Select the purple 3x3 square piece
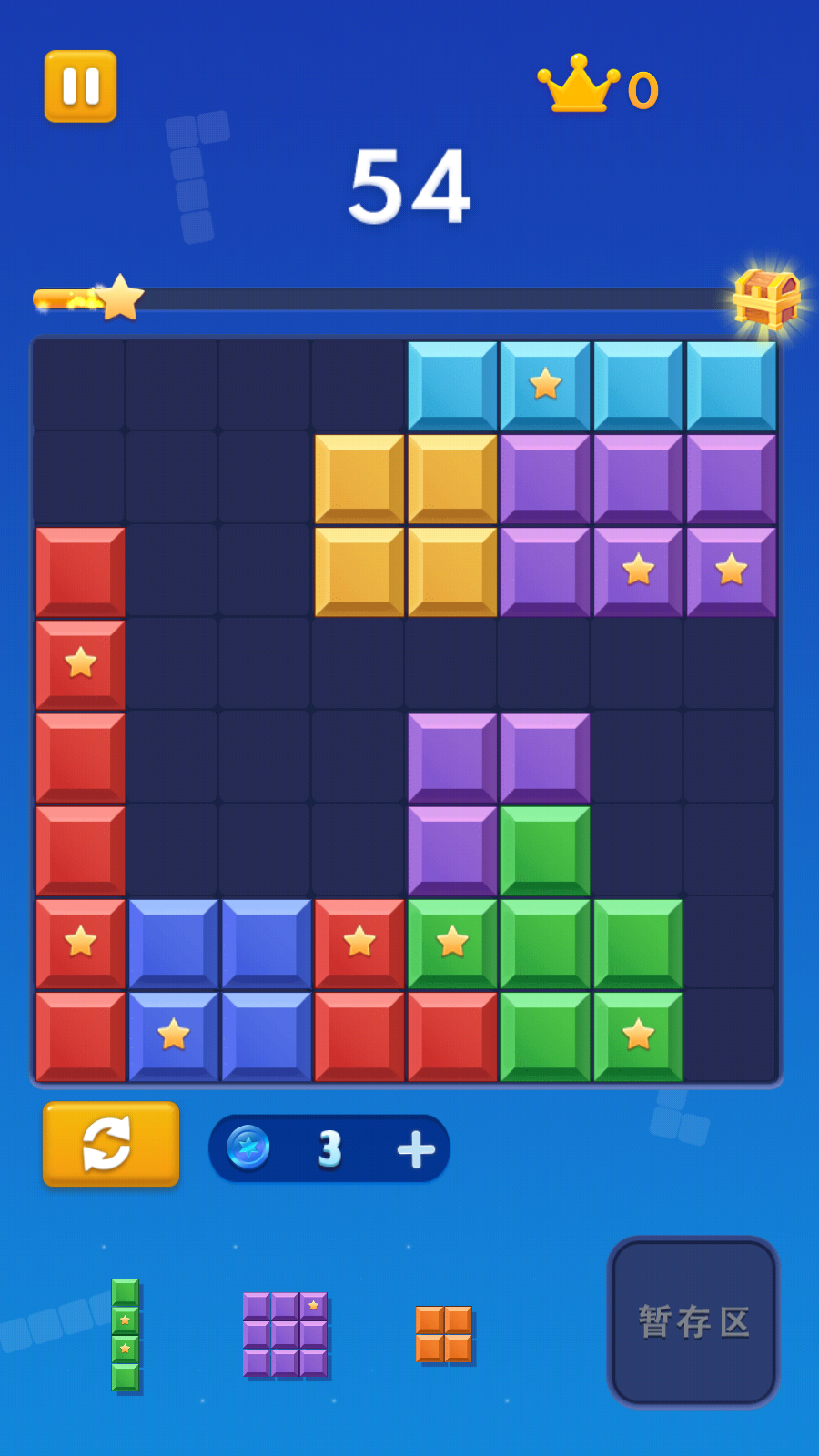This screenshot has height=1456, width=819. point(285,1334)
